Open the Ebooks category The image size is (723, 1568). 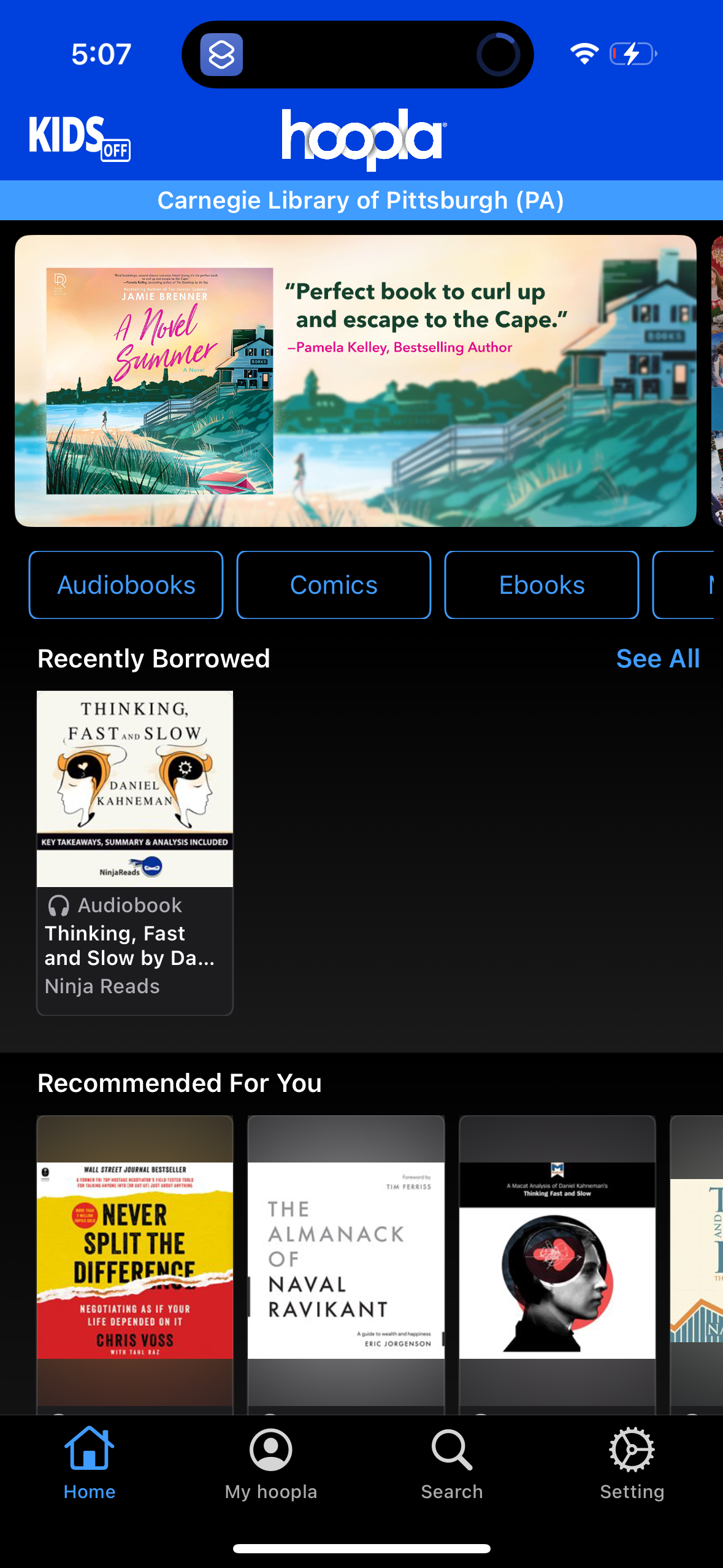pos(541,584)
